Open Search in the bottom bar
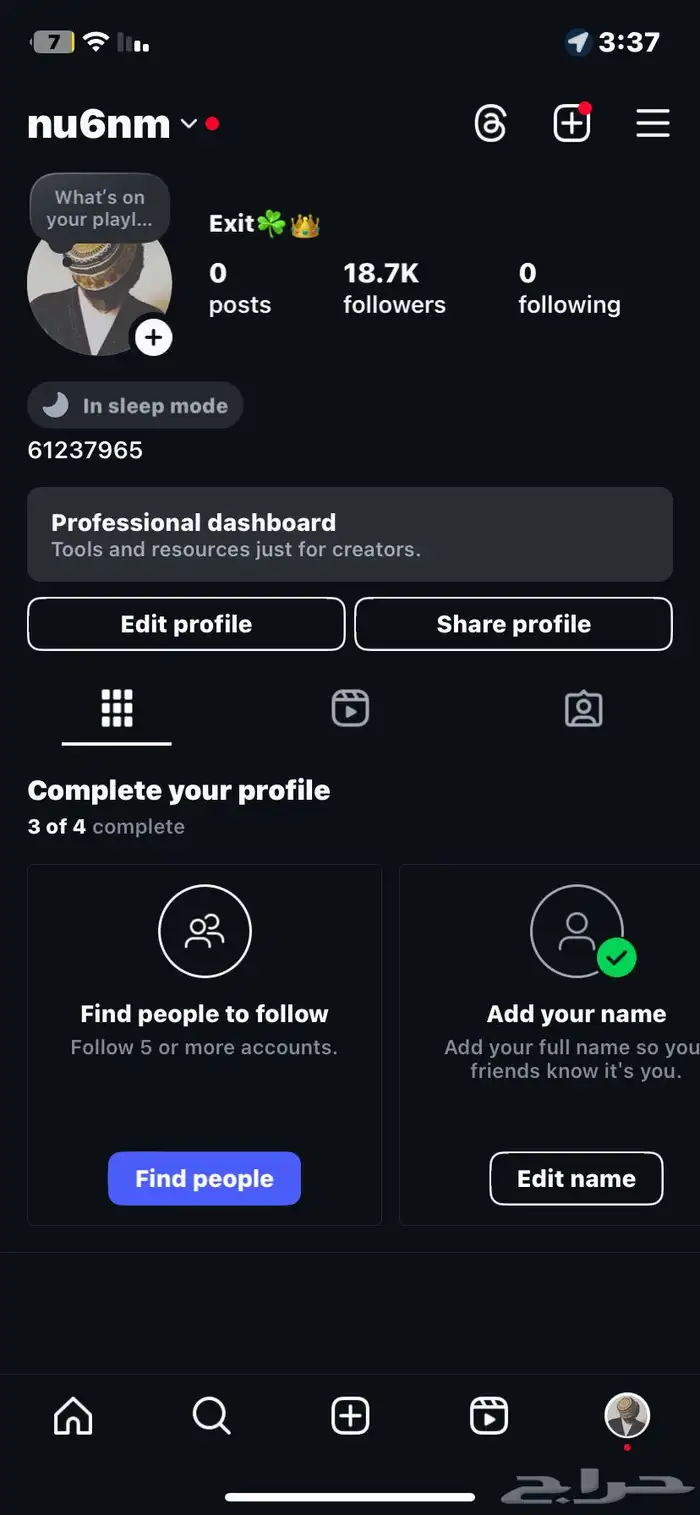 pyautogui.click(x=211, y=1415)
